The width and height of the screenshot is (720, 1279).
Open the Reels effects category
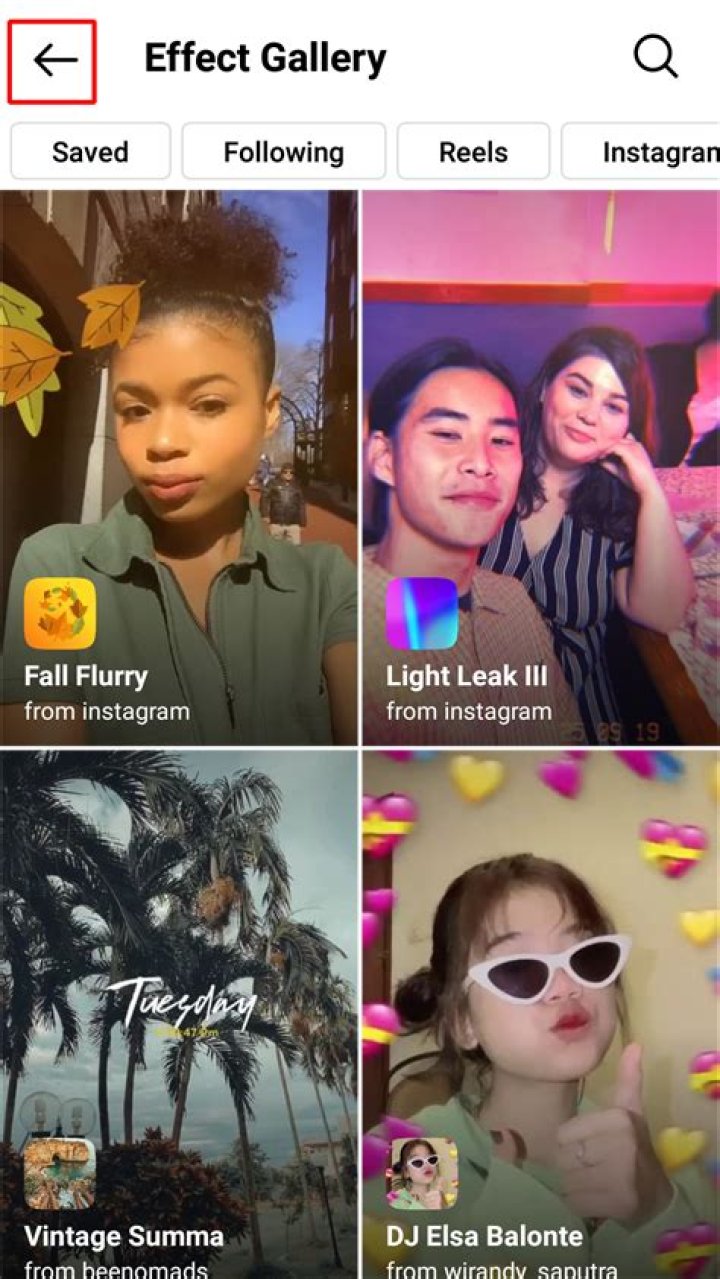pos(471,151)
